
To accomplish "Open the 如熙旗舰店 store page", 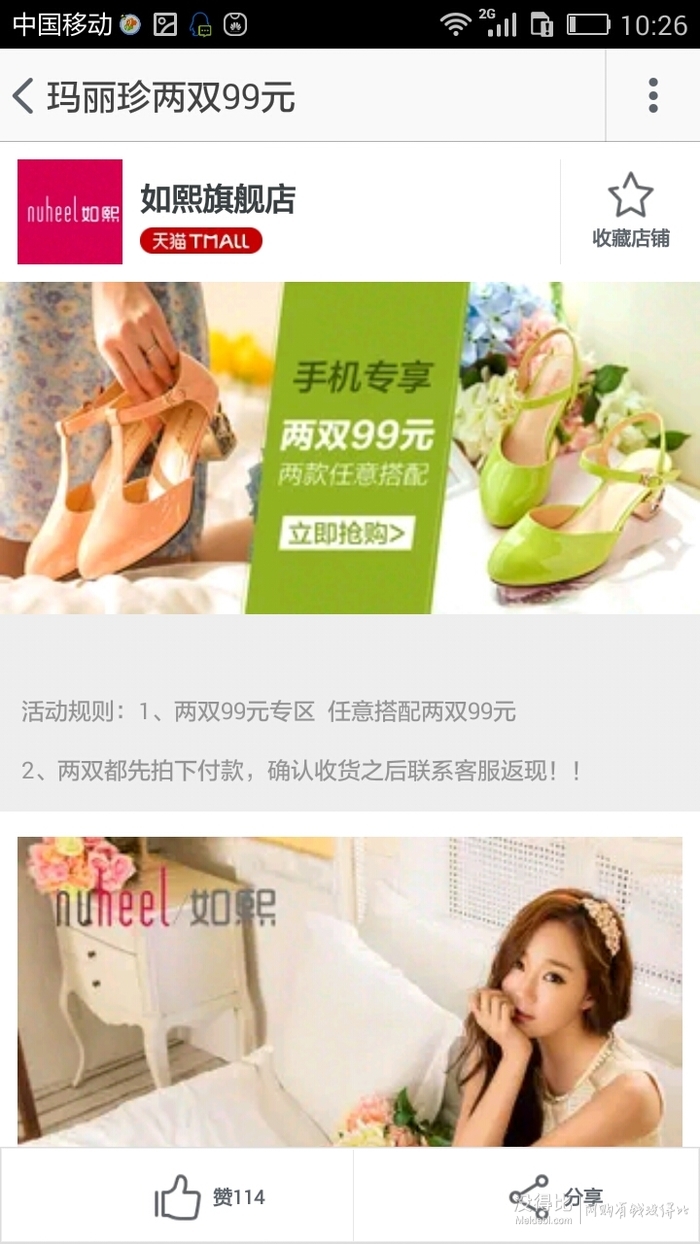I will point(217,199).
